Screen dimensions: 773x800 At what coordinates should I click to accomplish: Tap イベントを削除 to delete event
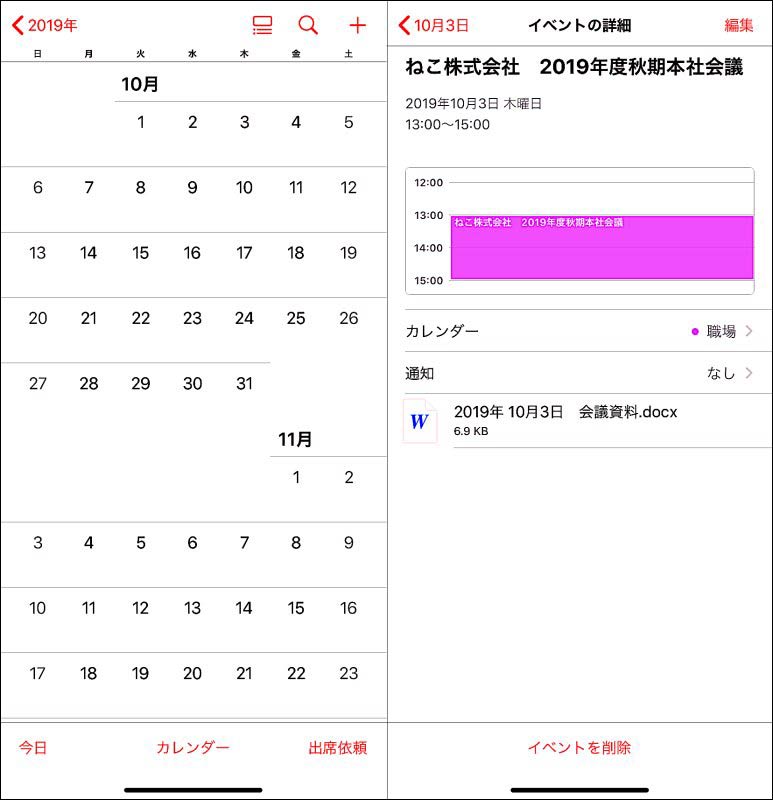(579, 747)
